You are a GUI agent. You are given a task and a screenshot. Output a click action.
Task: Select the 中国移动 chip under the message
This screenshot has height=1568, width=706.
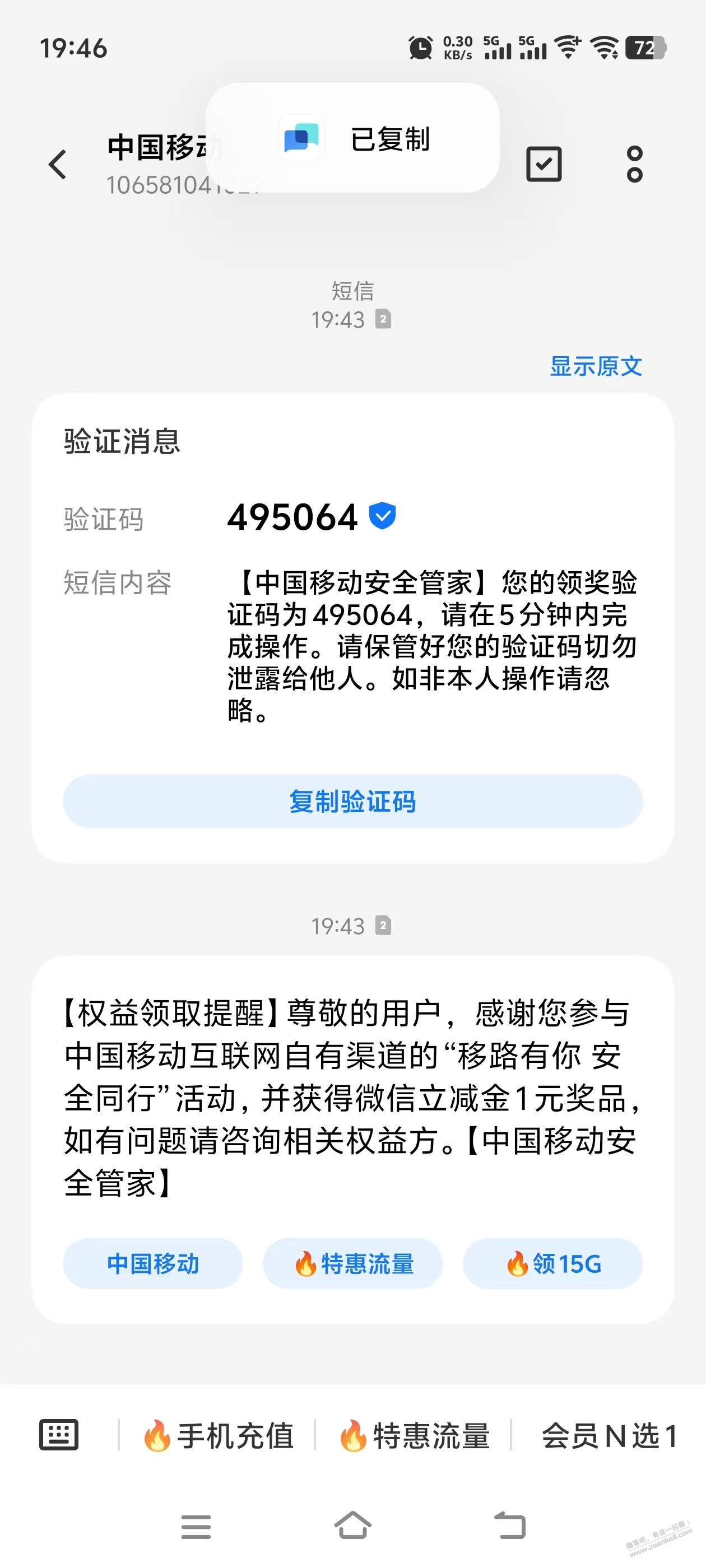pos(153,1264)
